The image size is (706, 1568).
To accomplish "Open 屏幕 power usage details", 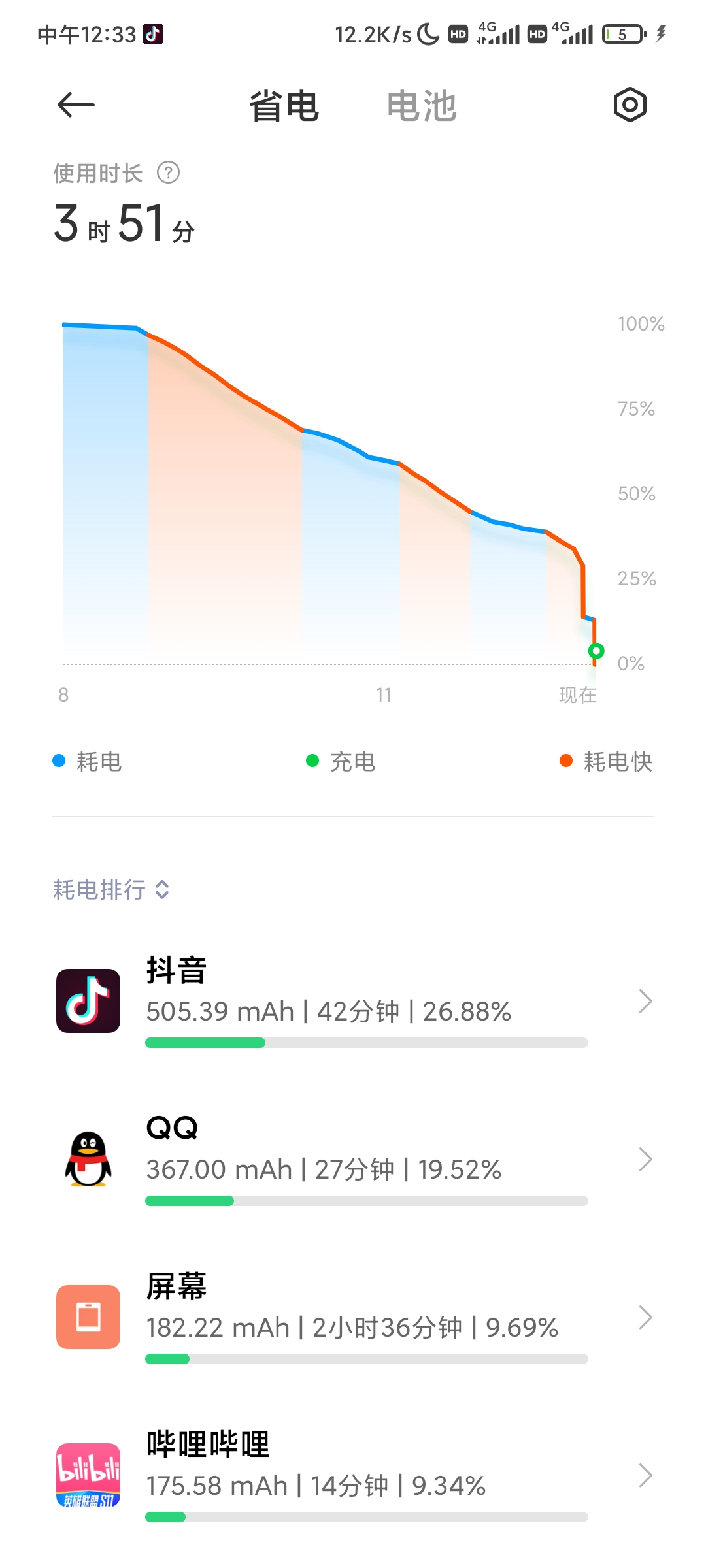I will (353, 1317).
